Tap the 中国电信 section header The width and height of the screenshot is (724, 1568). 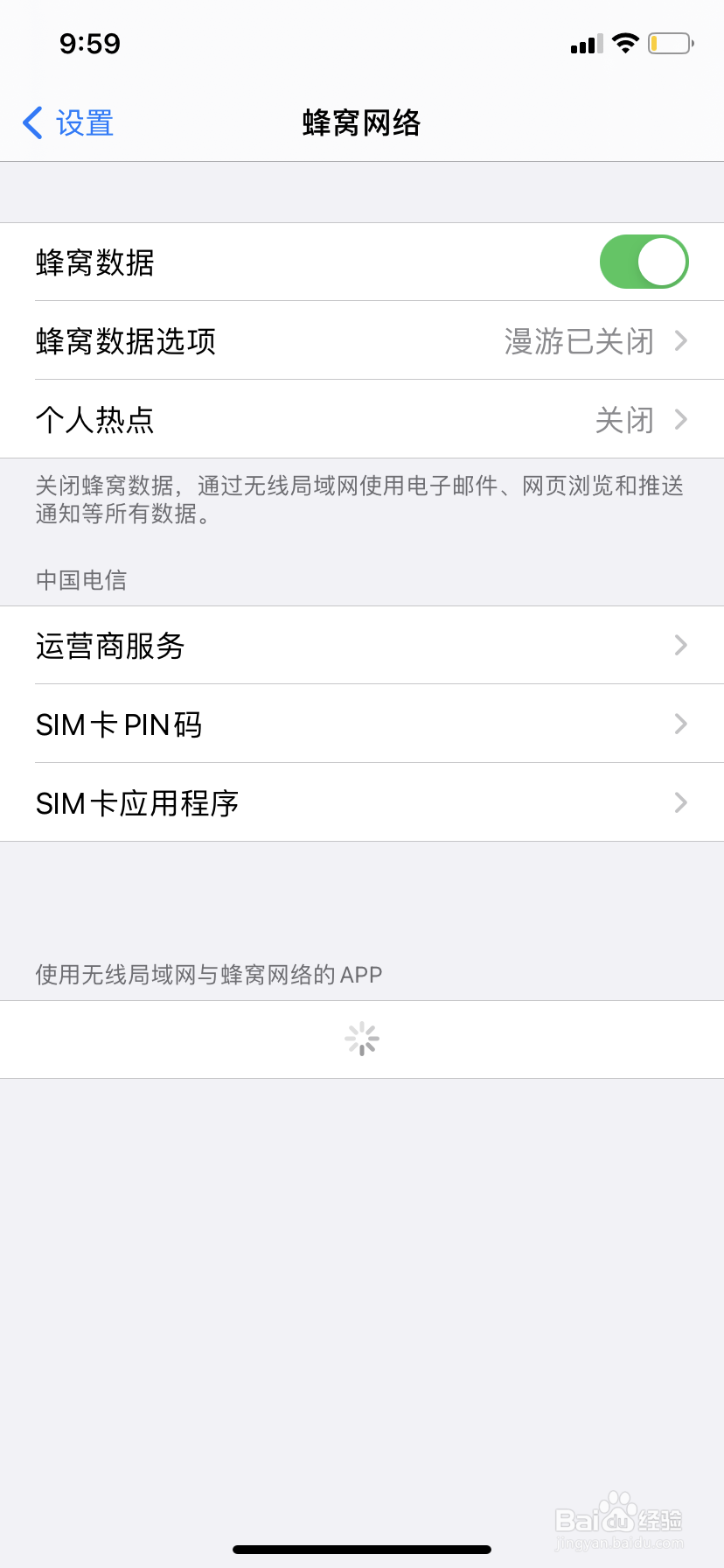pyautogui.click(x=80, y=580)
